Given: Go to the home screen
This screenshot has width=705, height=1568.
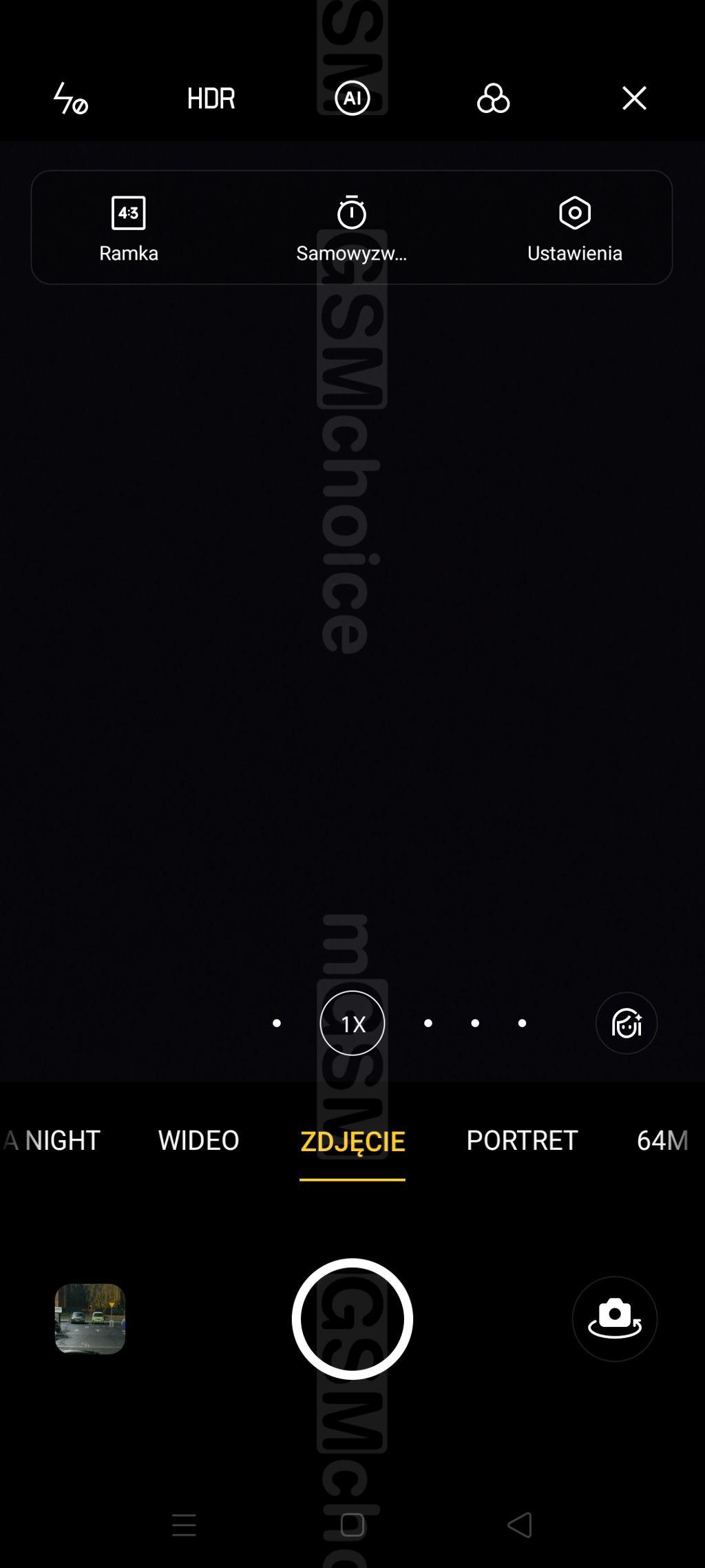Looking at the screenshot, I should [x=352, y=1525].
